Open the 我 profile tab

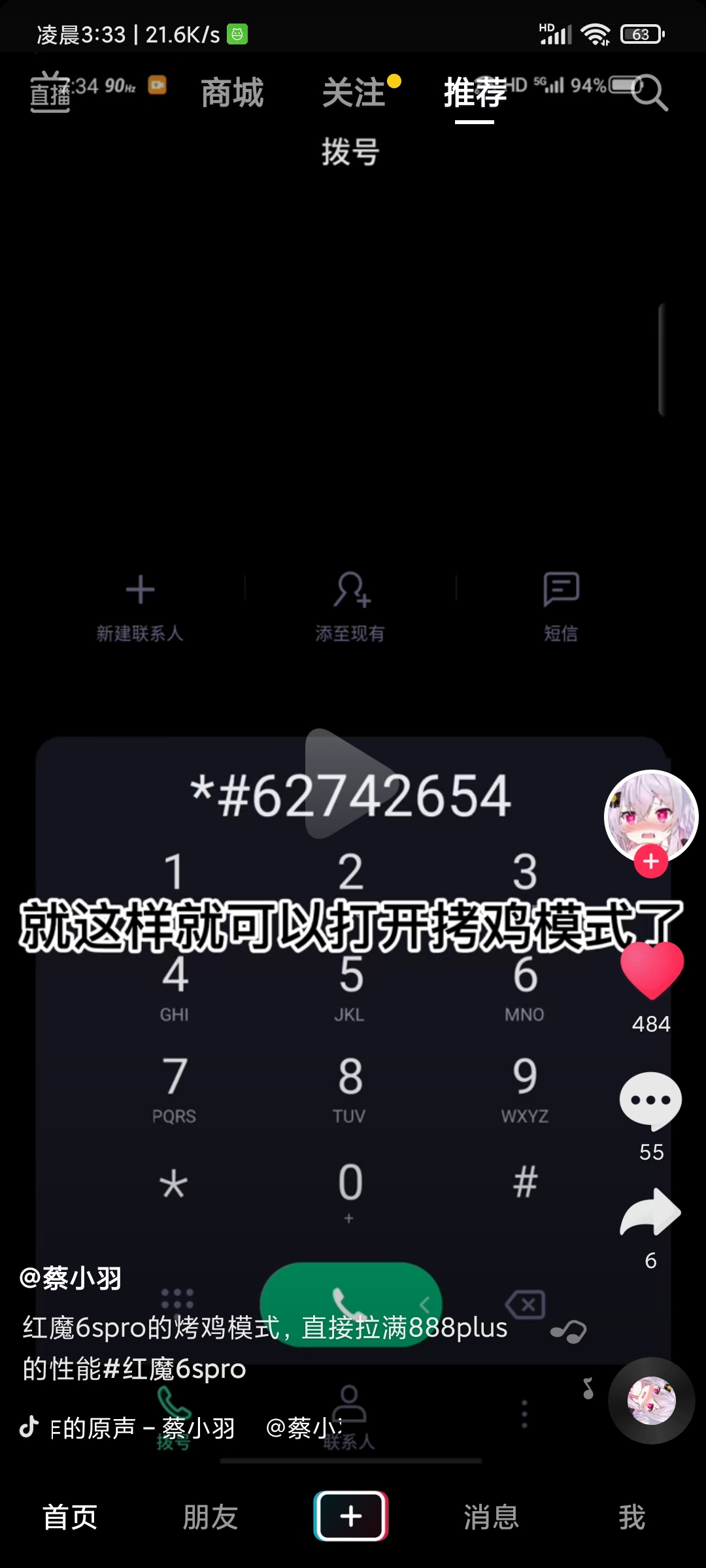point(631,1516)
